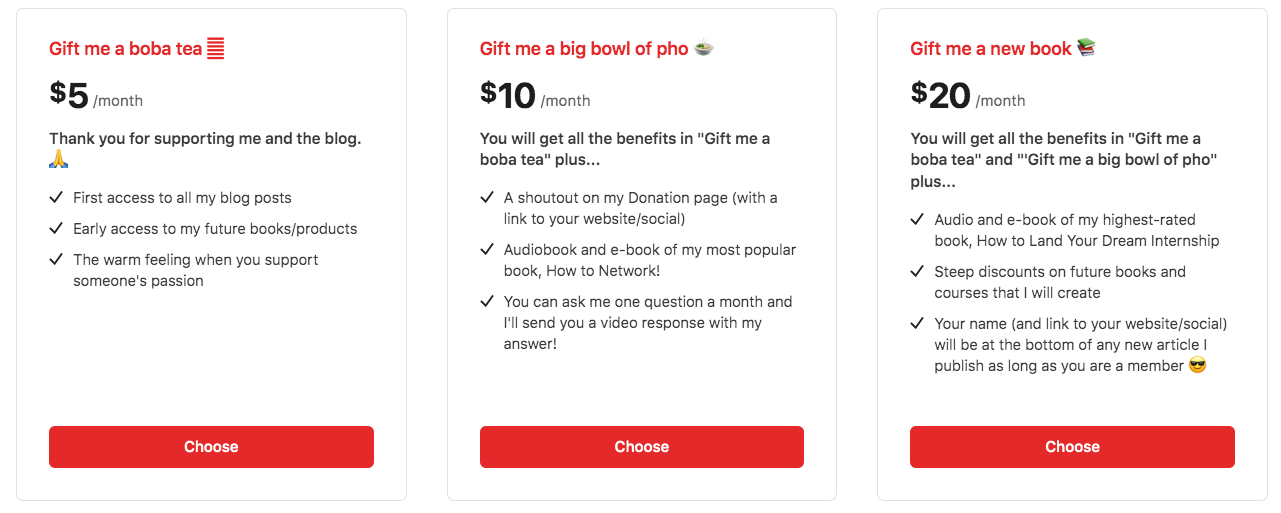Choose the $10 bowl of pho tier

pos(641,447)
